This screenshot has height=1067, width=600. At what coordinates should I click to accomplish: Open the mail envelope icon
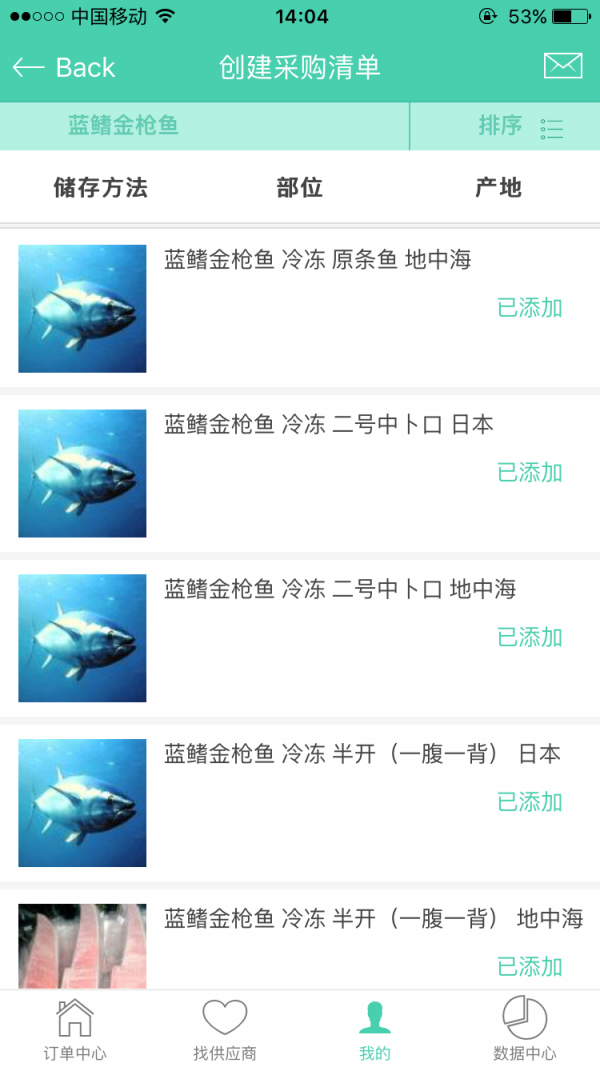click(562, 66)
